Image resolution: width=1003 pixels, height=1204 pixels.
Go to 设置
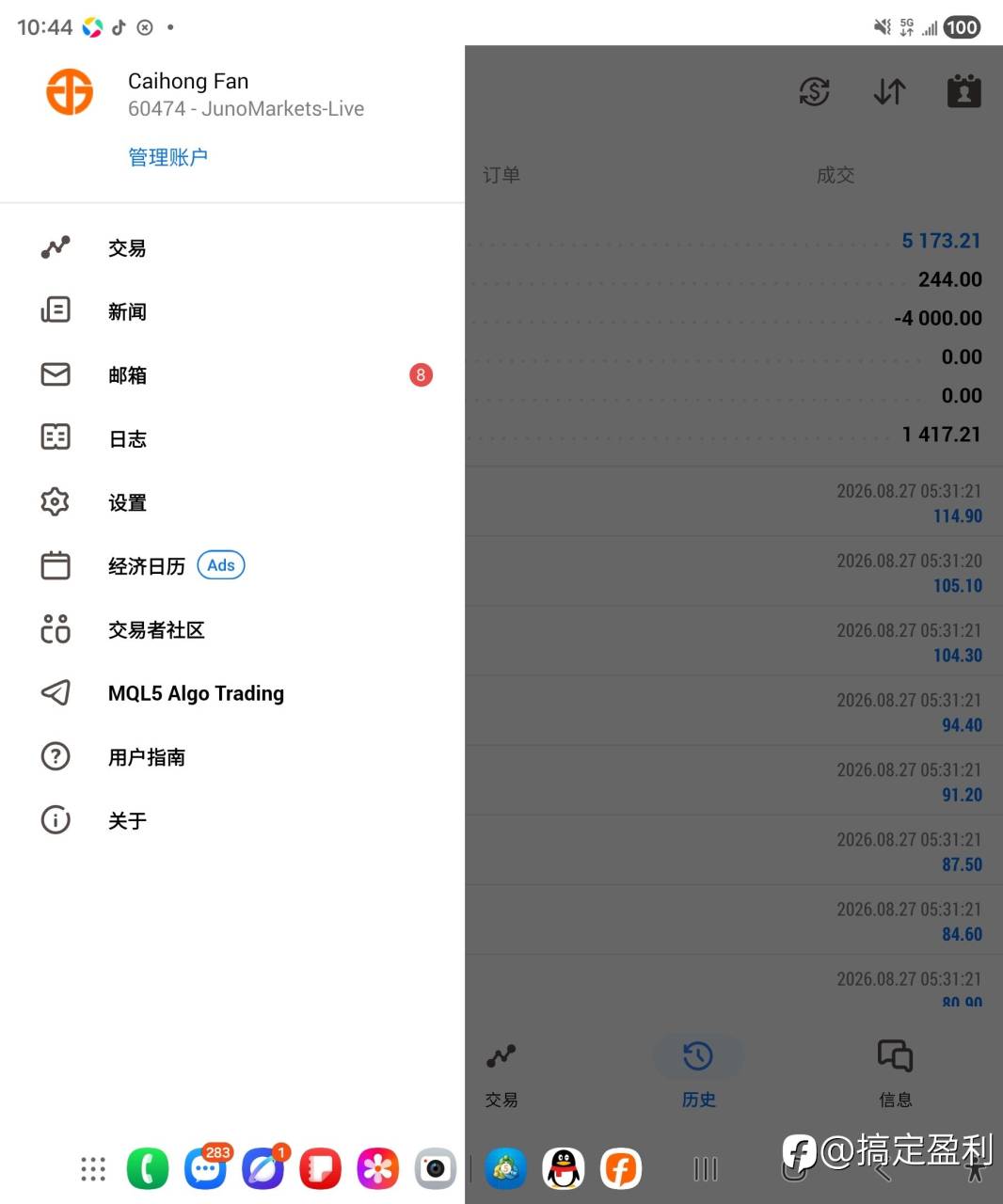[232, 502]
